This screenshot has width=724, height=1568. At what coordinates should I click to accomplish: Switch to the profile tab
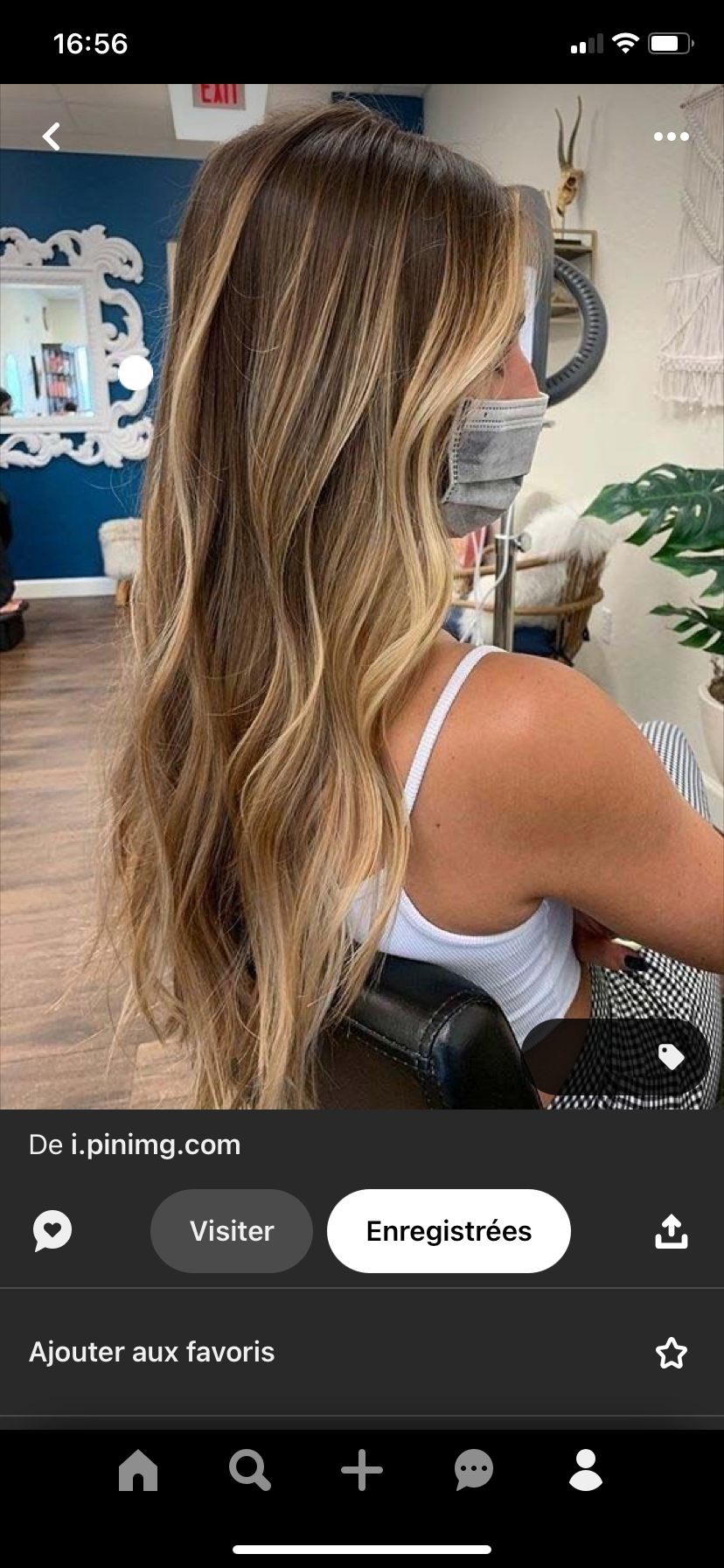click(x=586, y=1470)
